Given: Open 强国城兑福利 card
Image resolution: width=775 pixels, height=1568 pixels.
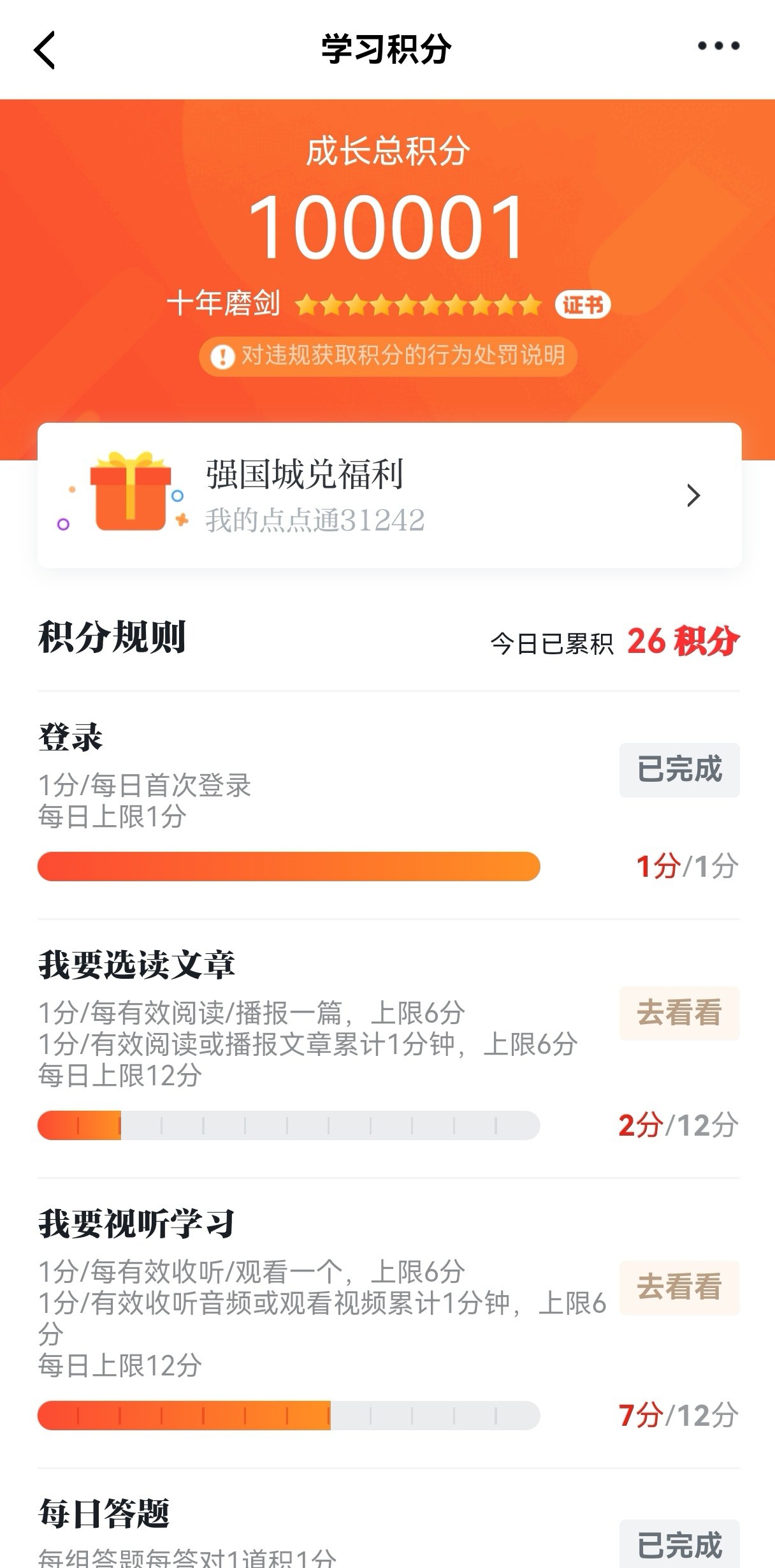Looking at the screenshot, I should [389, 495].
